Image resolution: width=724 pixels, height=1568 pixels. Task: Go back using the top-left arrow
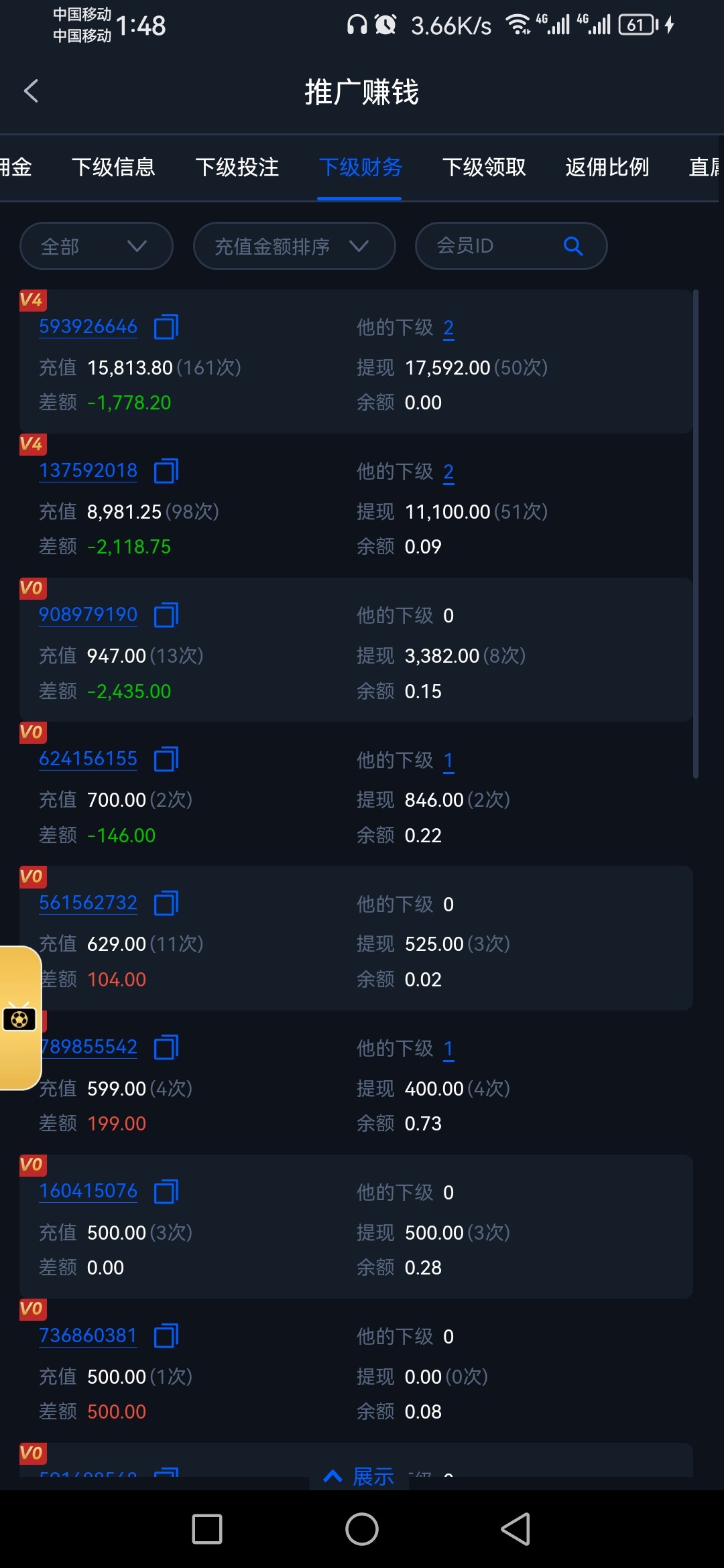31,91
